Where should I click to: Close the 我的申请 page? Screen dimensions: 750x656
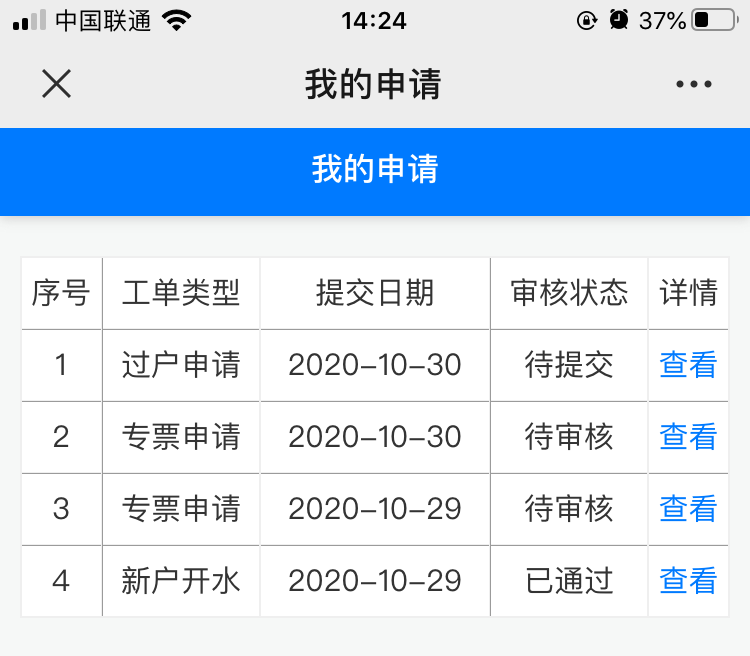(x=56, y=84)
